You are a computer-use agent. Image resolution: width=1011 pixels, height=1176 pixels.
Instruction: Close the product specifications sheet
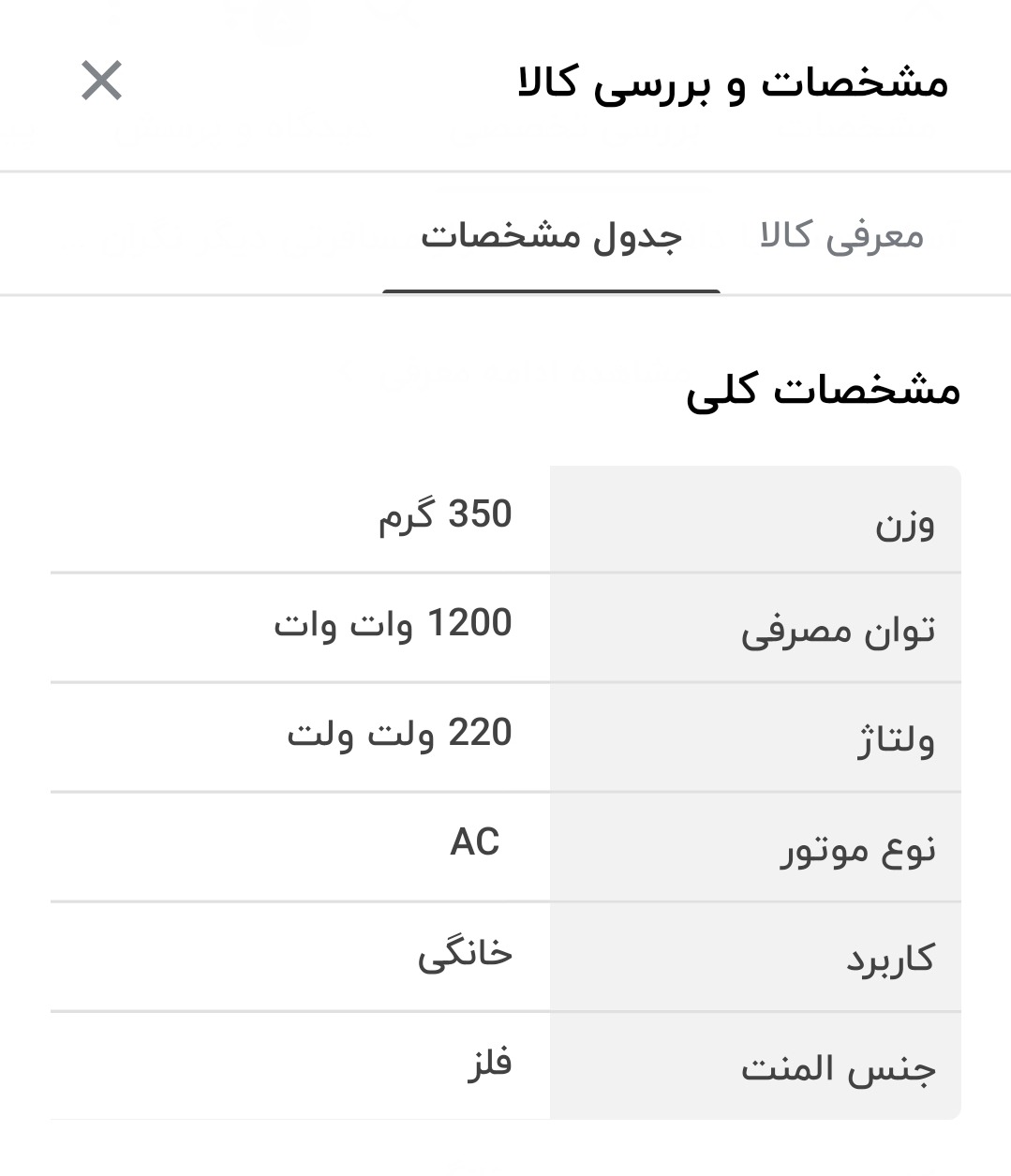pos(101,81)
